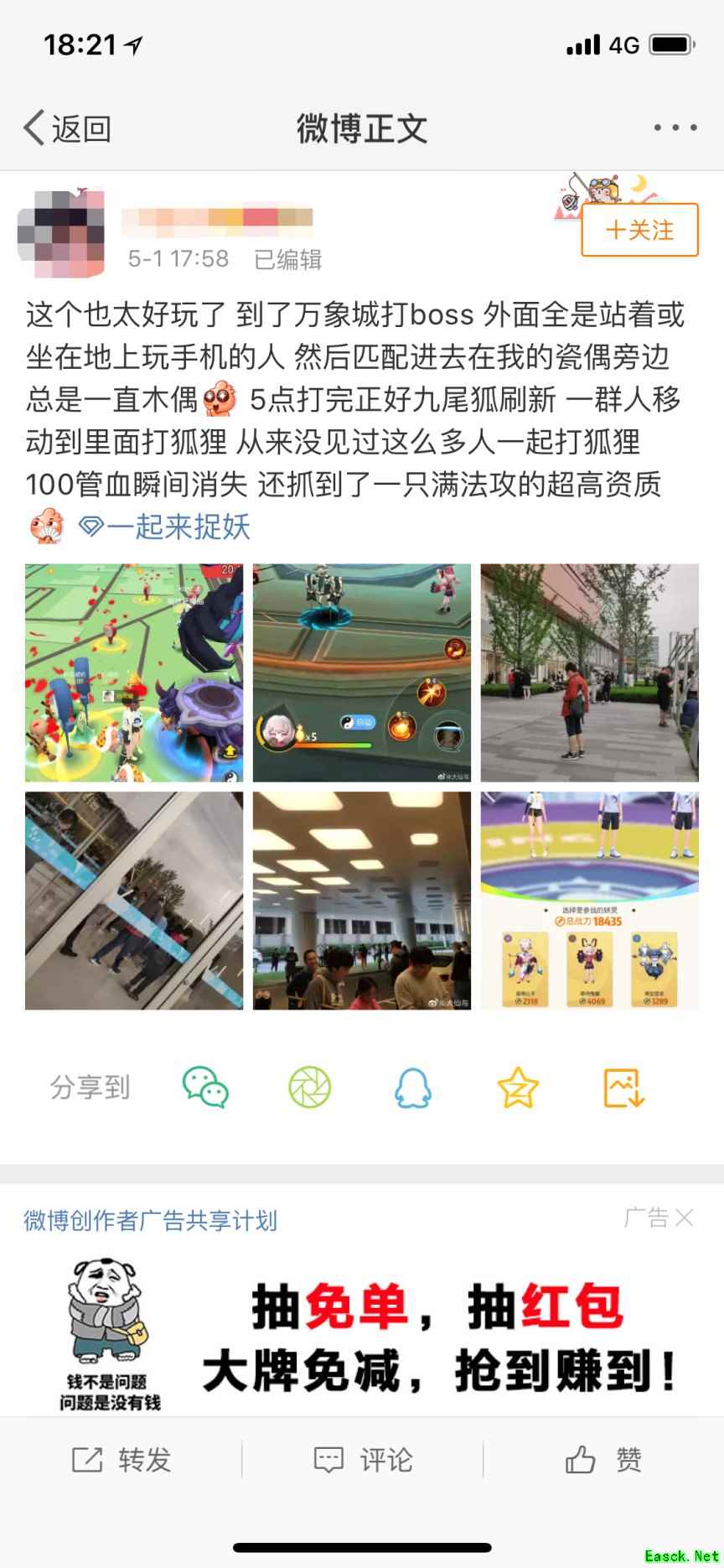View the indoor mall crowd photo
Screen dimensions: 724x1568
click(362, 901)
